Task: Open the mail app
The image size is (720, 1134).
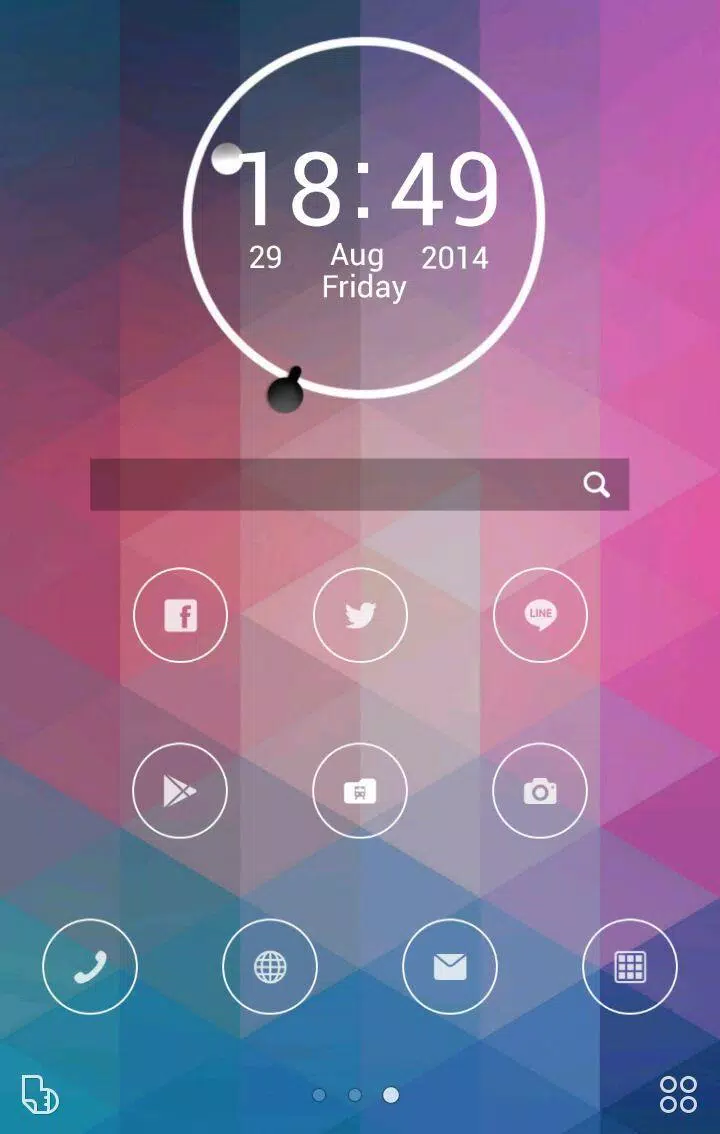Action: click(x=450, y=967)
